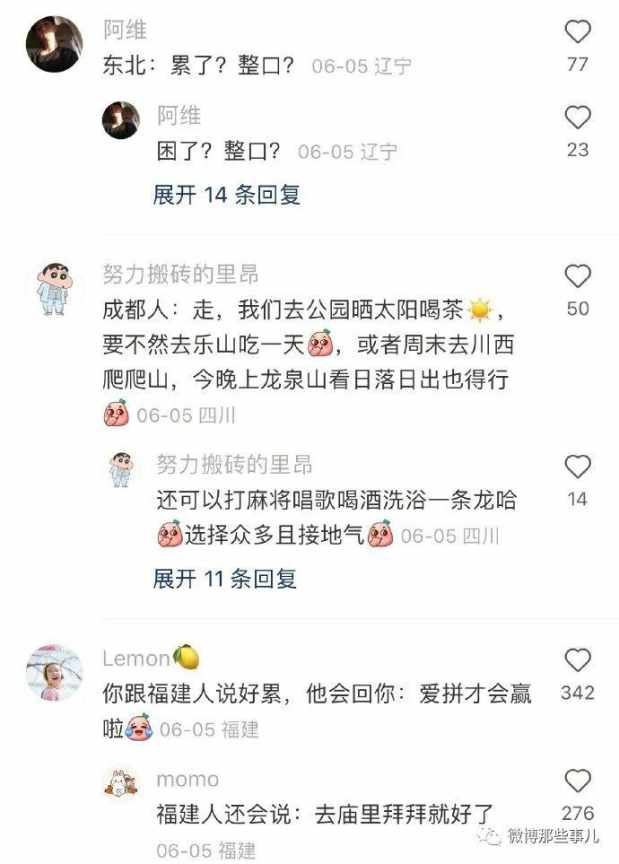
Task: Open 努力搬砖的里昂's profile avatar on the 成都人 comment
Action: [x=52, y=291]
